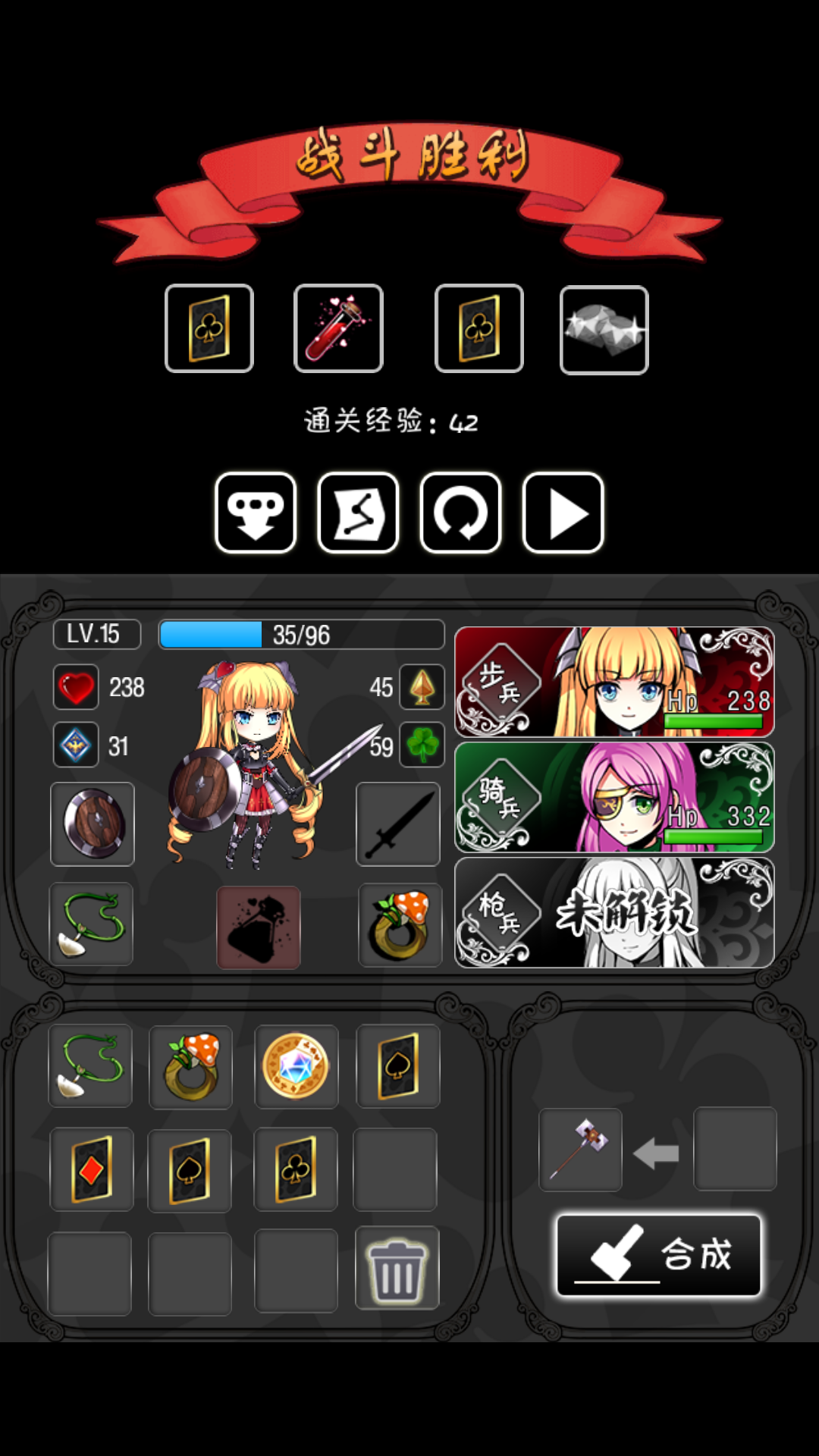Open the map route icon
The height and width of the screenshot is (1456, 819).
[358, 513]
